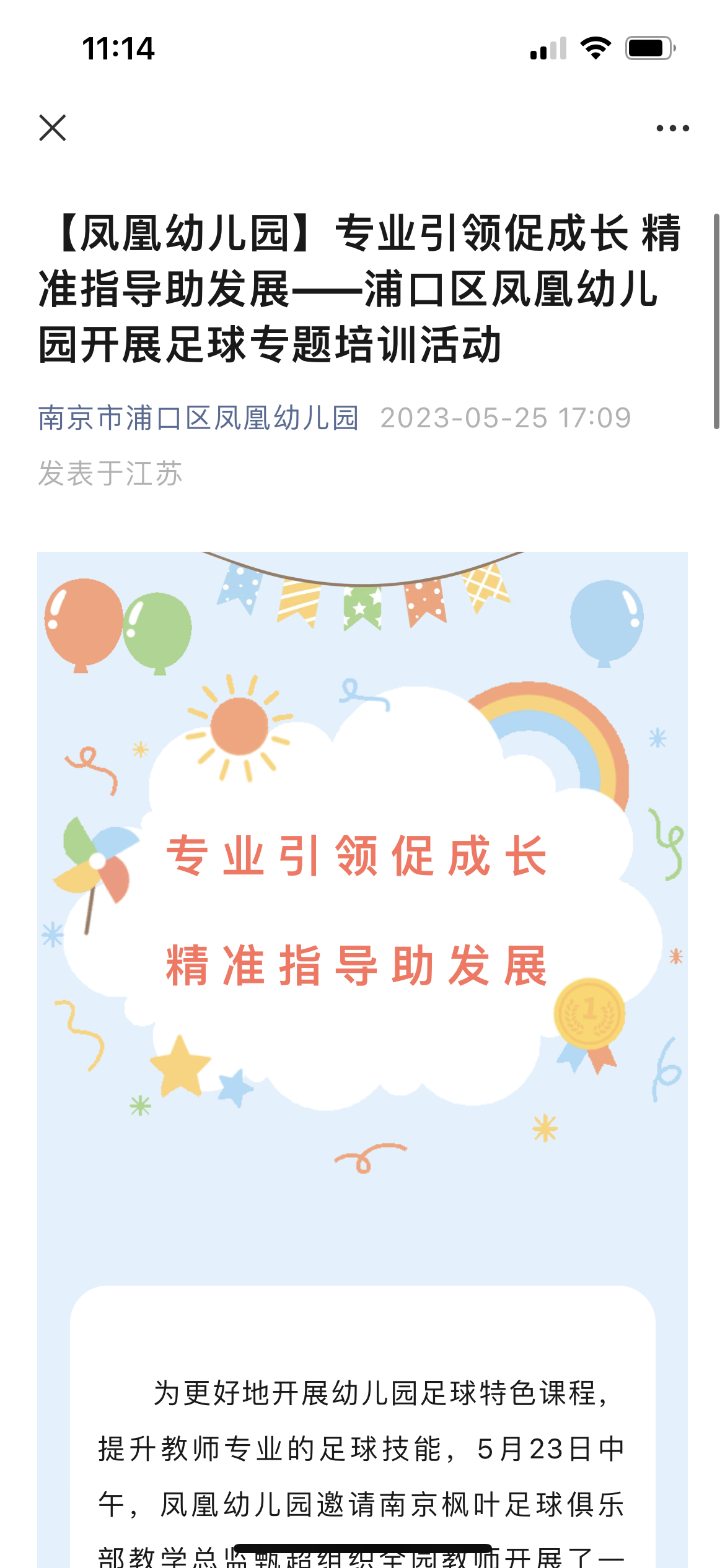Close the article page
Screen dimensions: 725x1568
[x=53, y=128]
